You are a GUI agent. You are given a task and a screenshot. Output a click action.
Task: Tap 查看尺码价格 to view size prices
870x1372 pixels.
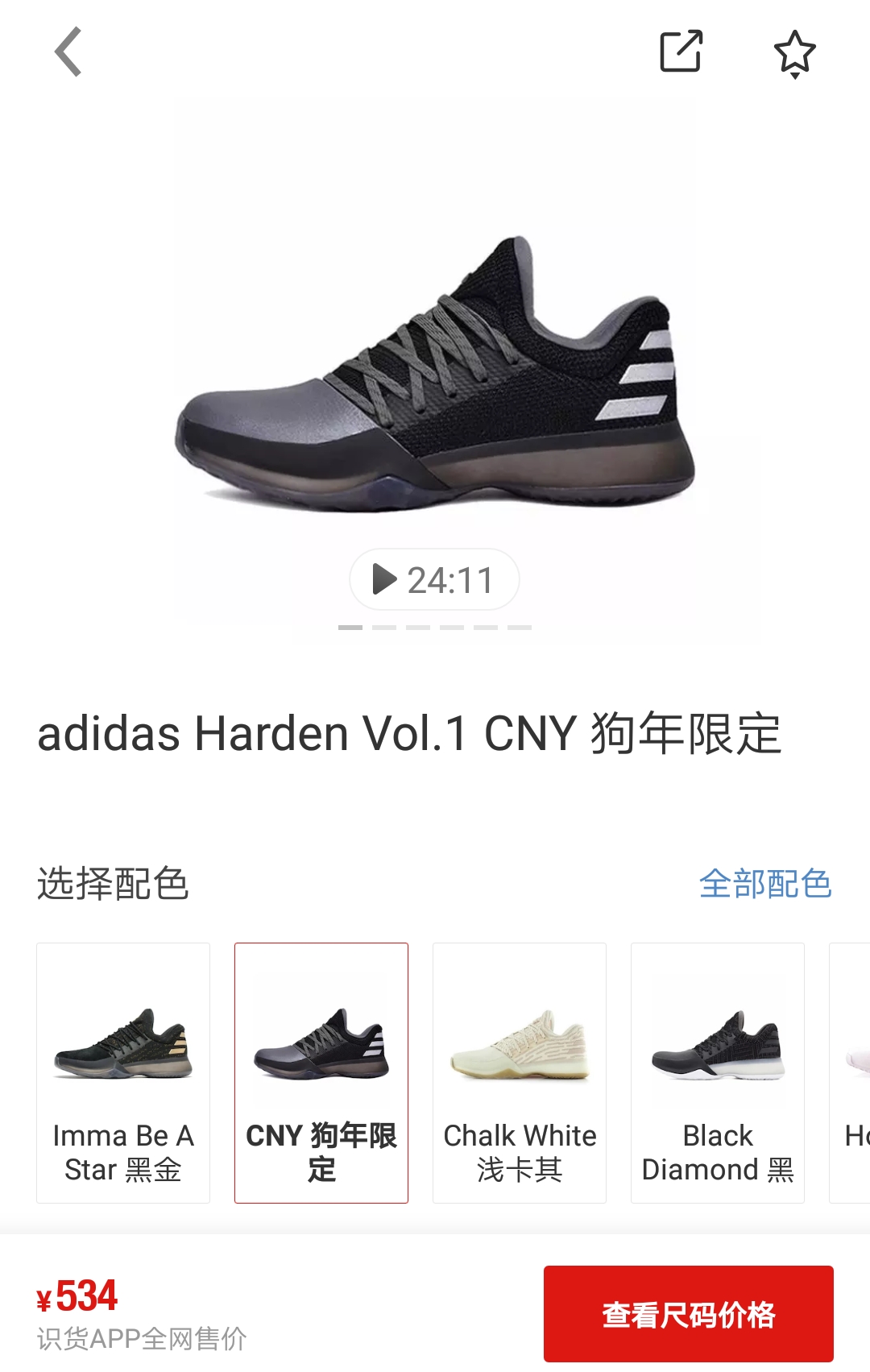[x=688, y=1314]
